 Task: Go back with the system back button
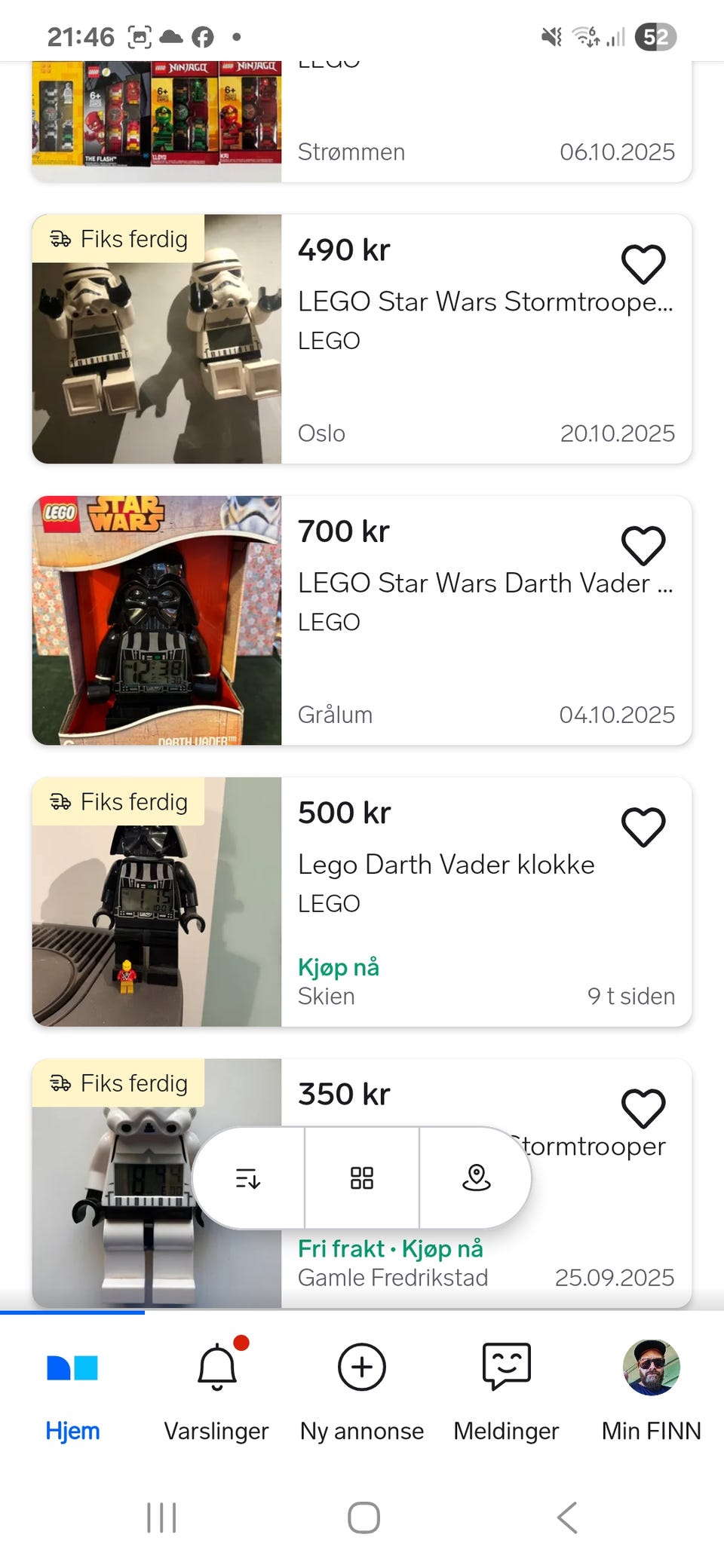[x=567, y=1517]
